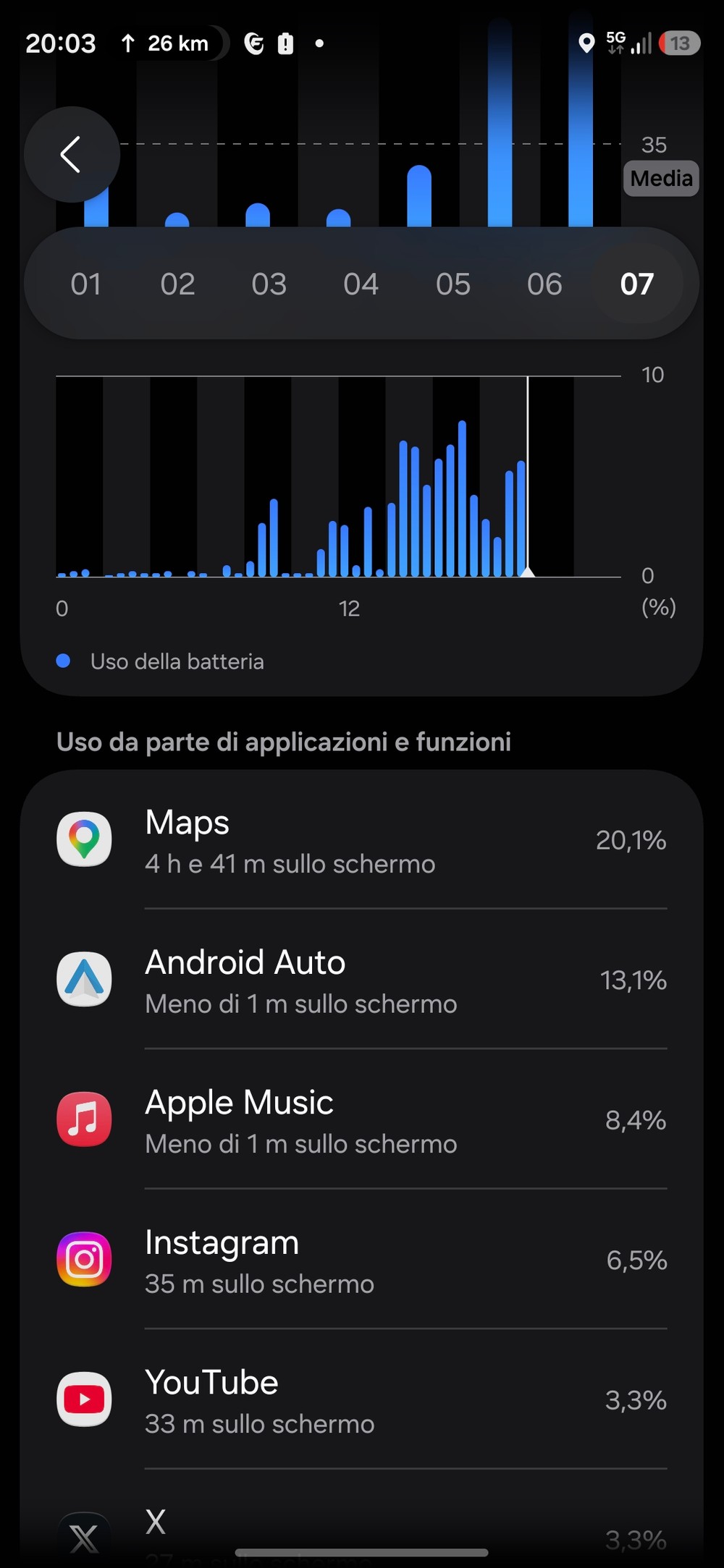This screenshot has width=724, height=1568.
Task: Switch to day 02
Action: coord(177,284)
